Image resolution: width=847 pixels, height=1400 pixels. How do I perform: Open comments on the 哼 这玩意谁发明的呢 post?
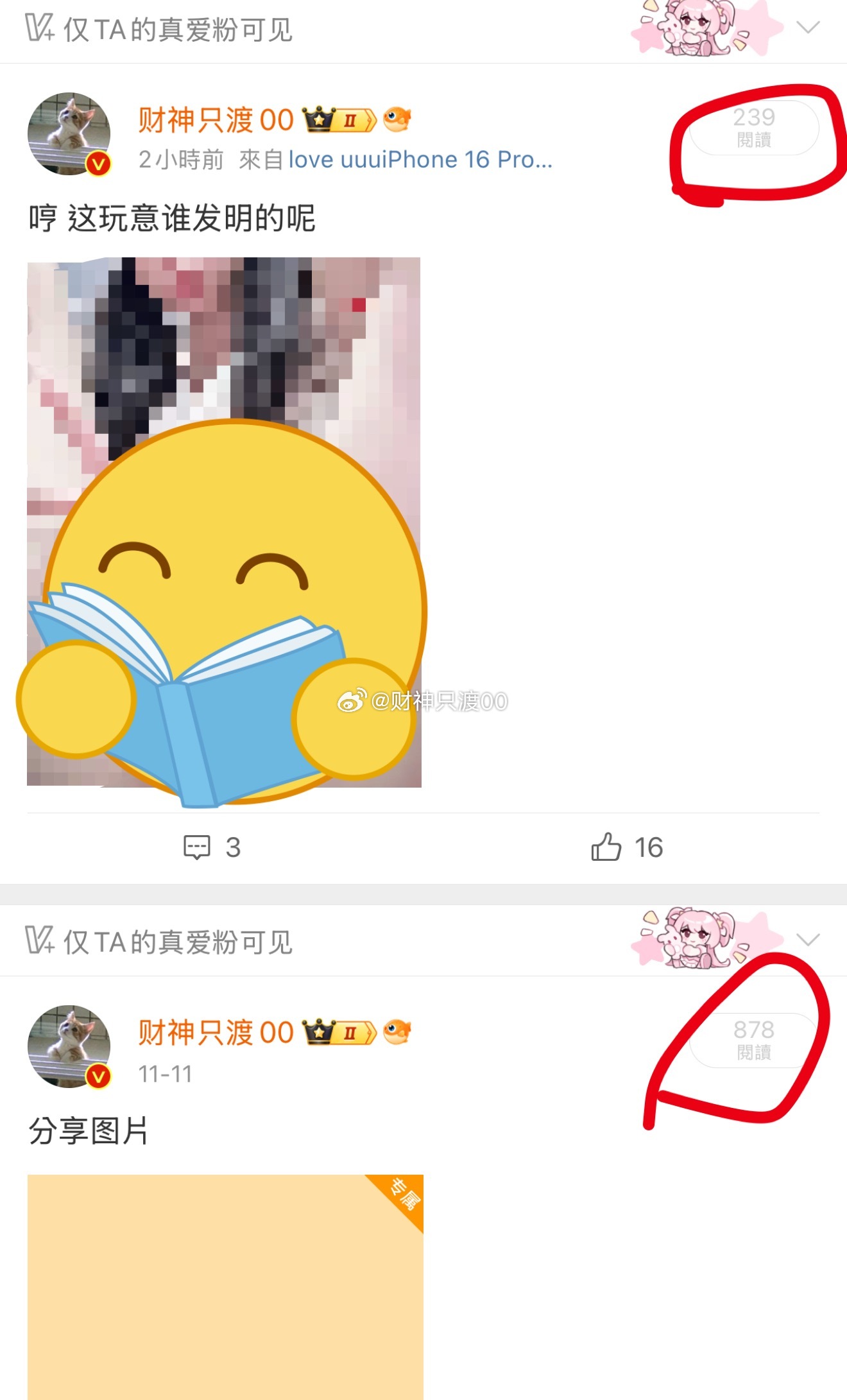(212, 847)
